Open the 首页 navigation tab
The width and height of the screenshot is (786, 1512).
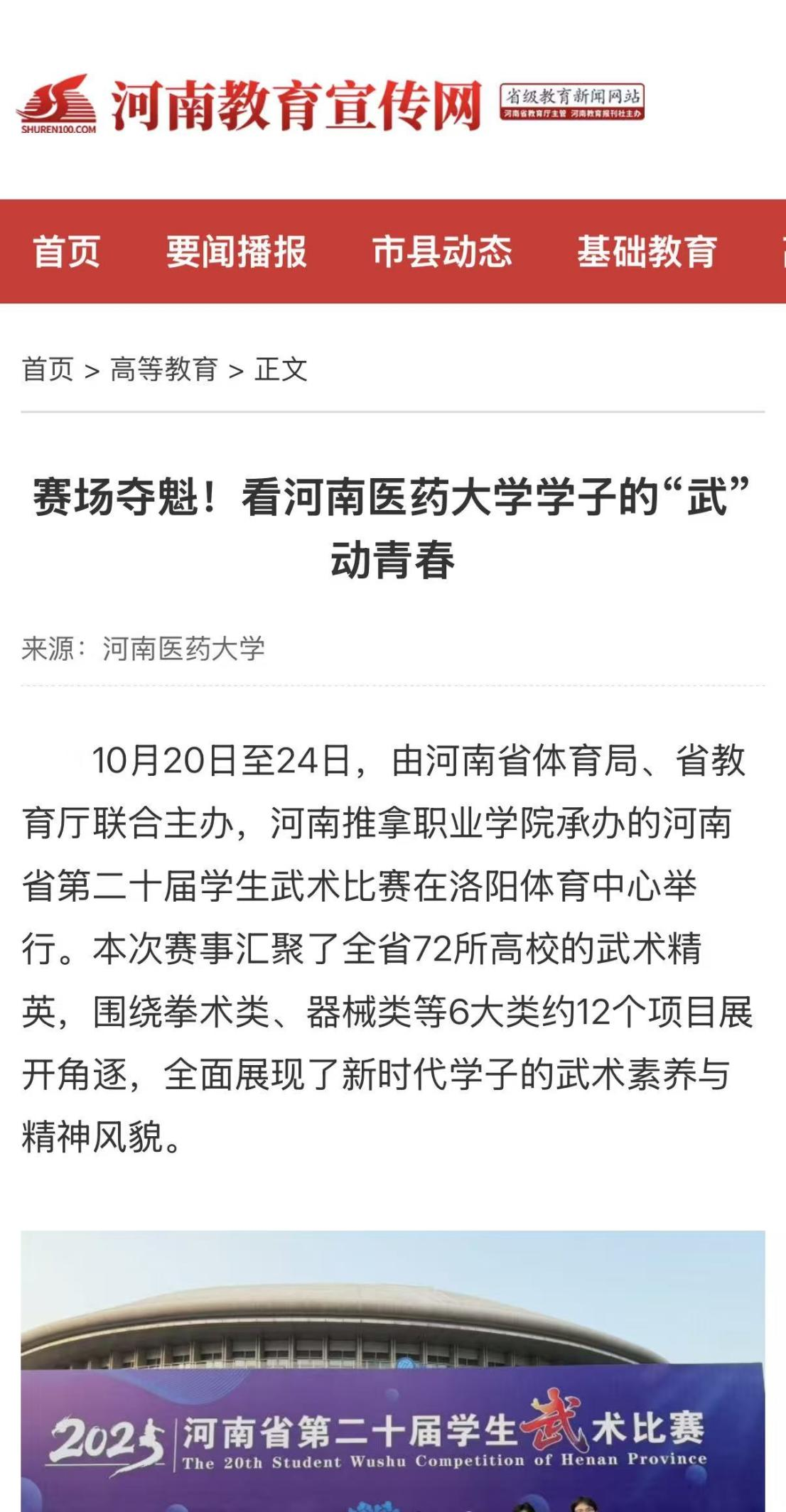[66, 252]
